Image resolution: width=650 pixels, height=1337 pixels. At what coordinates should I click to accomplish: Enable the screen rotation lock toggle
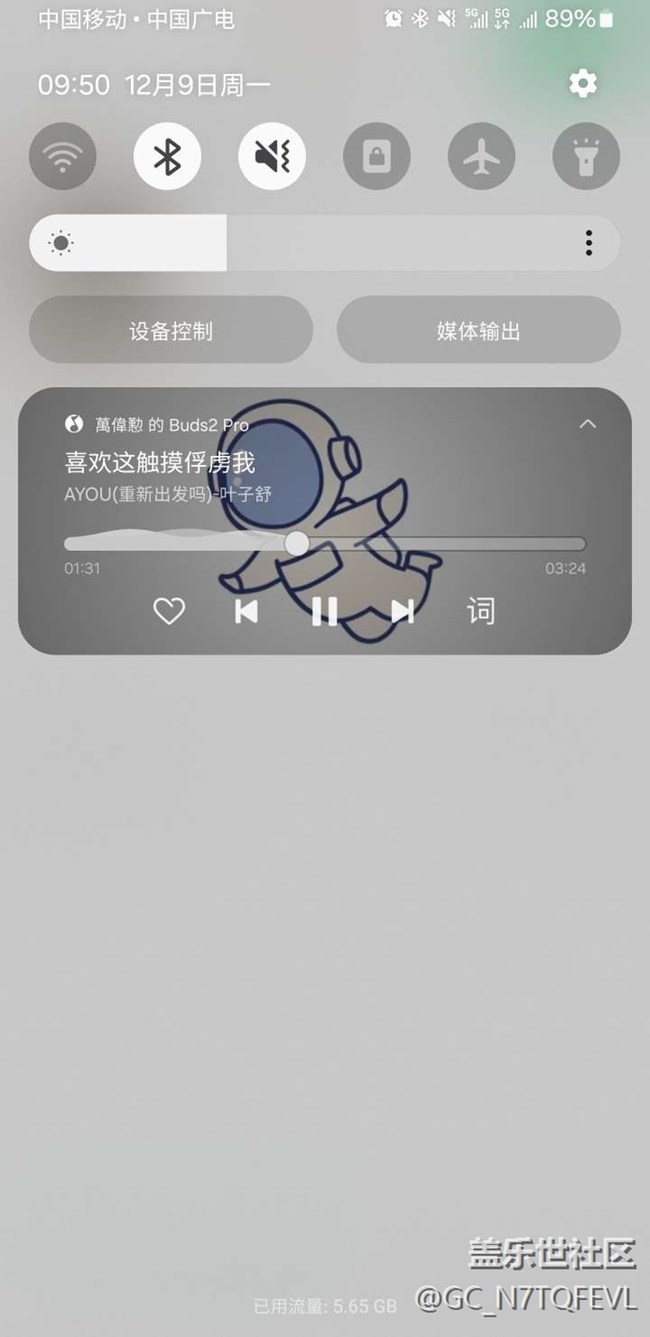[377, 156]
